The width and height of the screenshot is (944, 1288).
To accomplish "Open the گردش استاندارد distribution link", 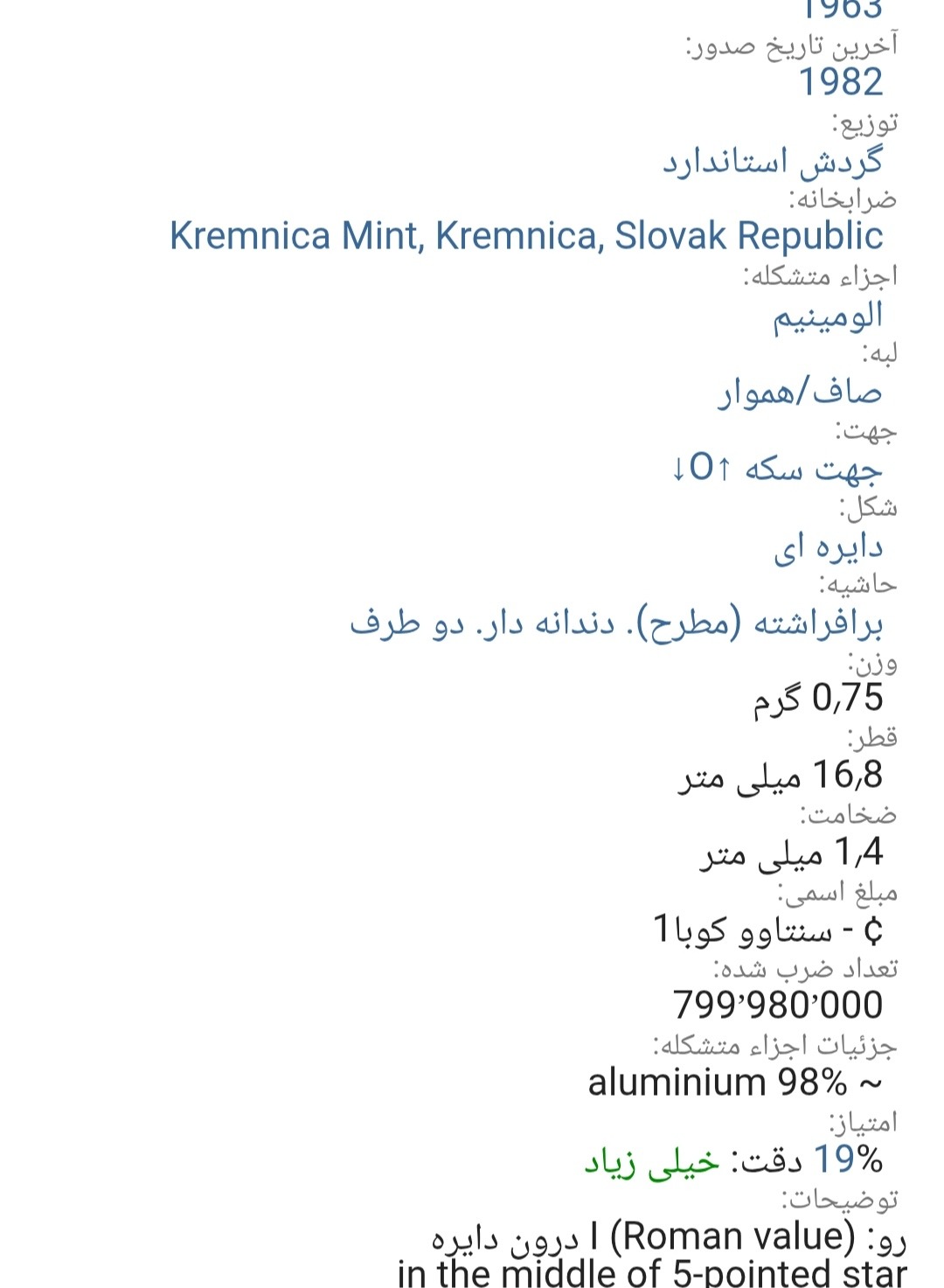I will pos(772,160).
